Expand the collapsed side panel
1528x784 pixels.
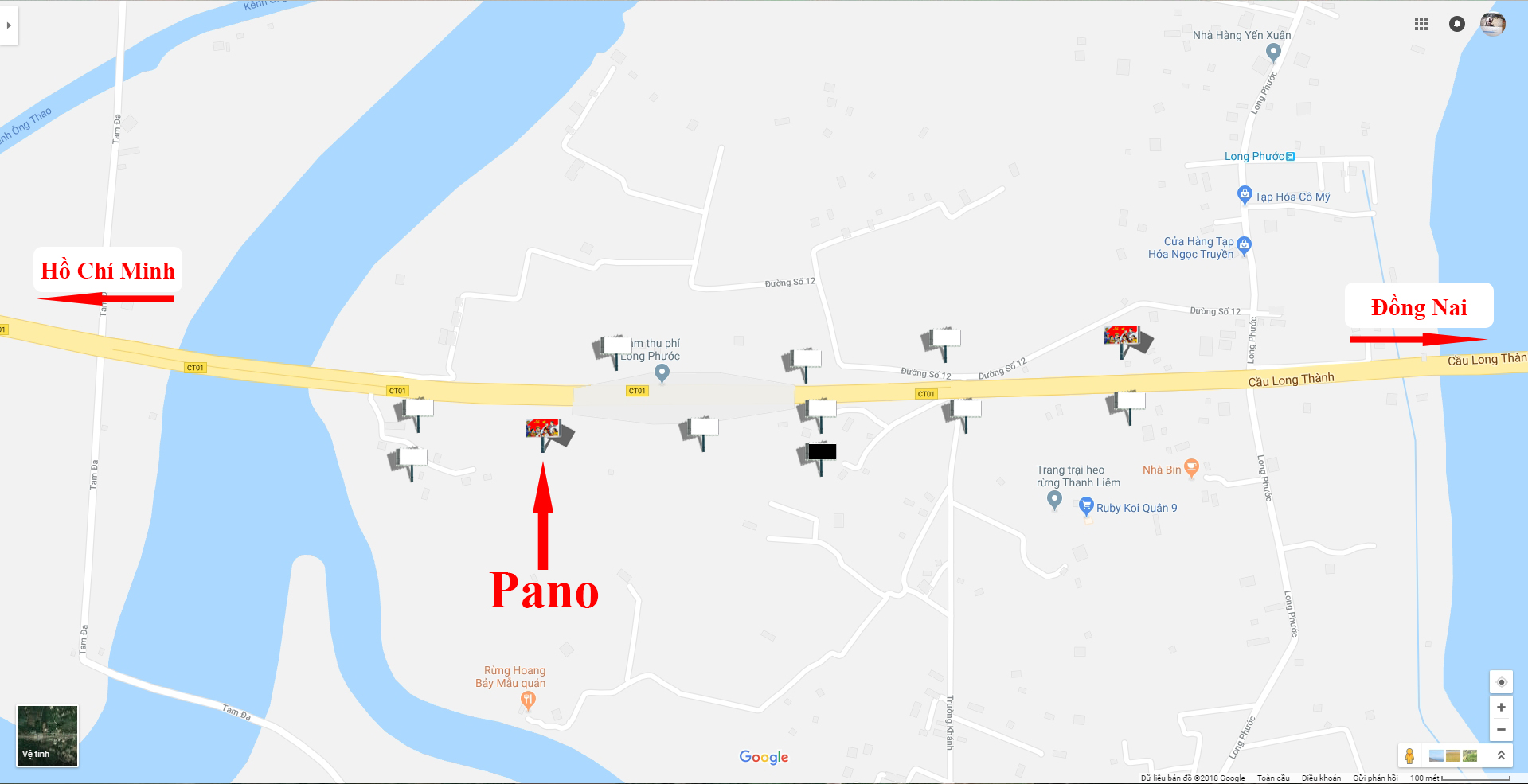(9, 25)
